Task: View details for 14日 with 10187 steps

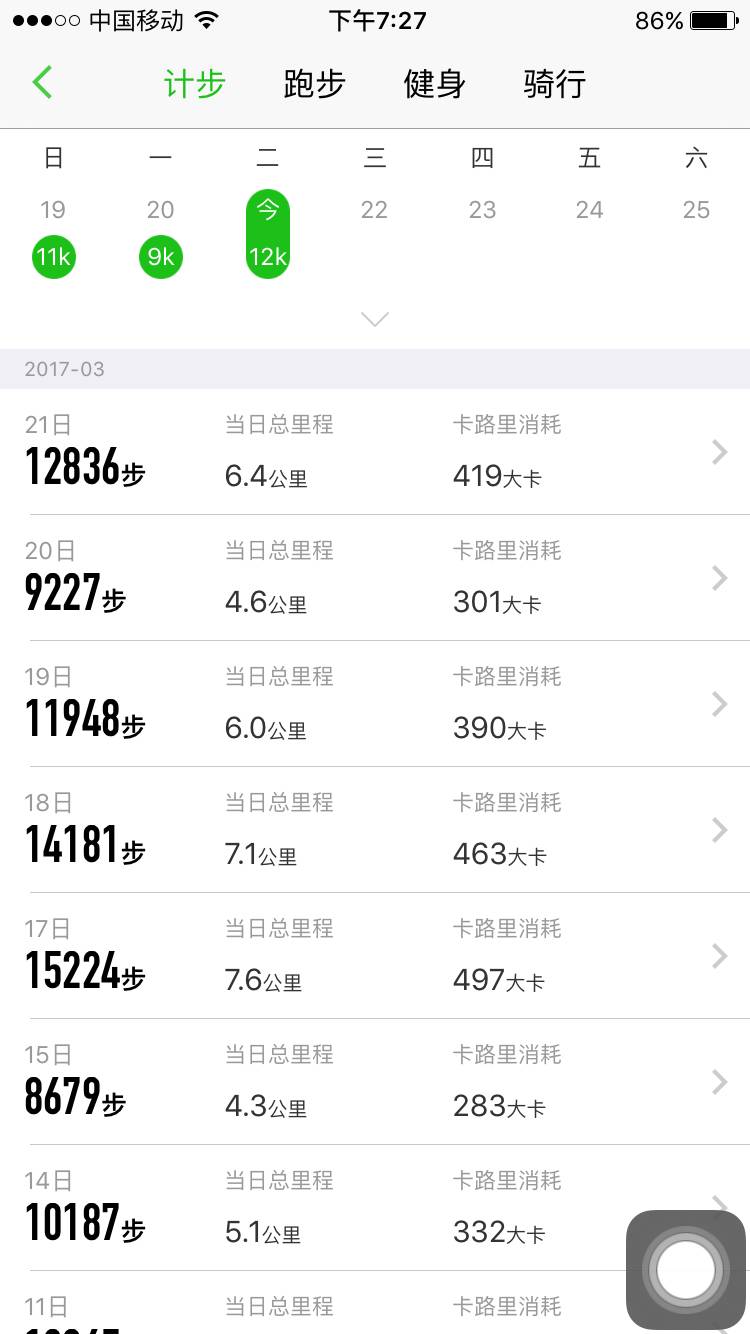Action: (x=375, y=1208)
